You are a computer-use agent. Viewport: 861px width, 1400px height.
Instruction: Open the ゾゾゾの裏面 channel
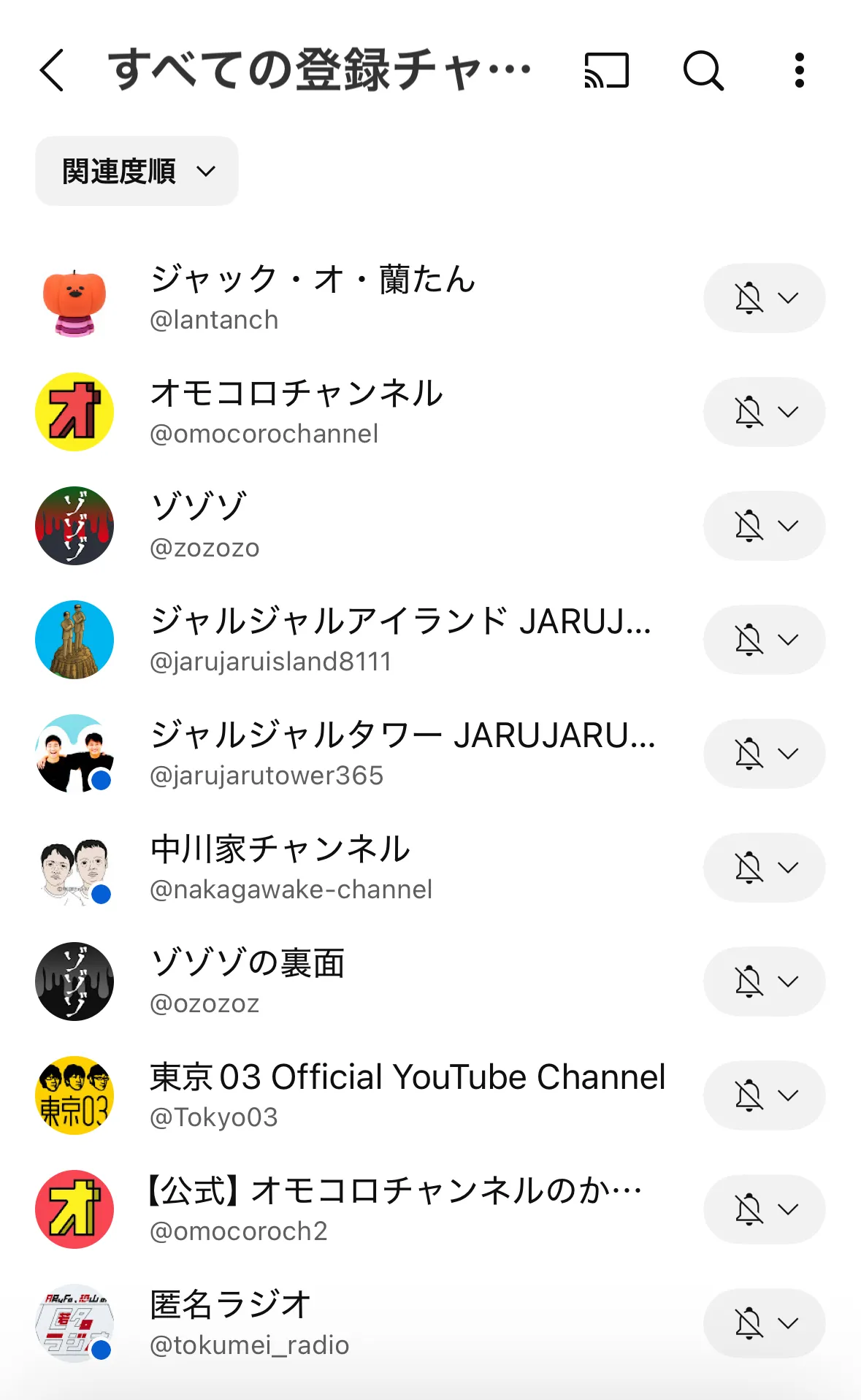pyautogui.click(x=247, y=981)
